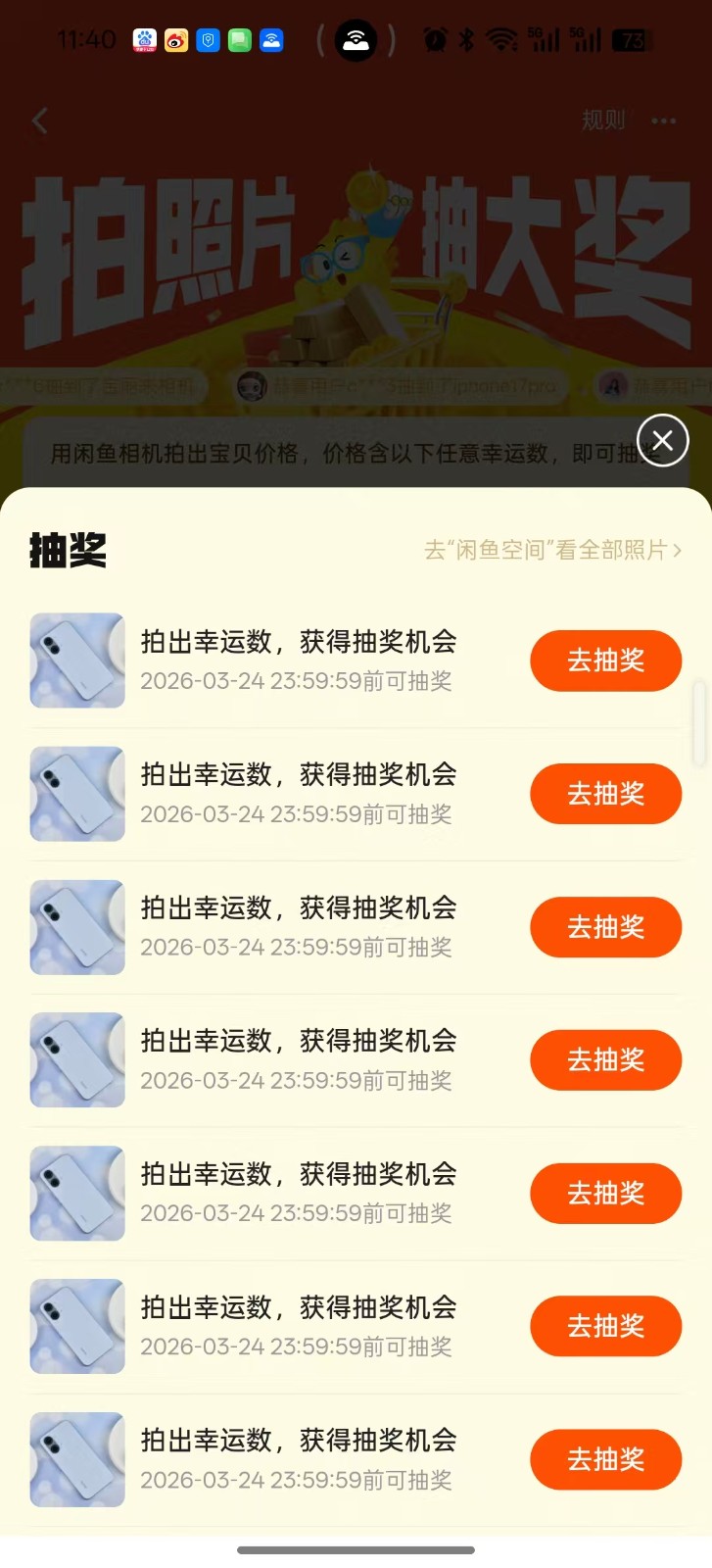
Task: Tap the Baidu app icon in status bar
Action: coord(145,40)
